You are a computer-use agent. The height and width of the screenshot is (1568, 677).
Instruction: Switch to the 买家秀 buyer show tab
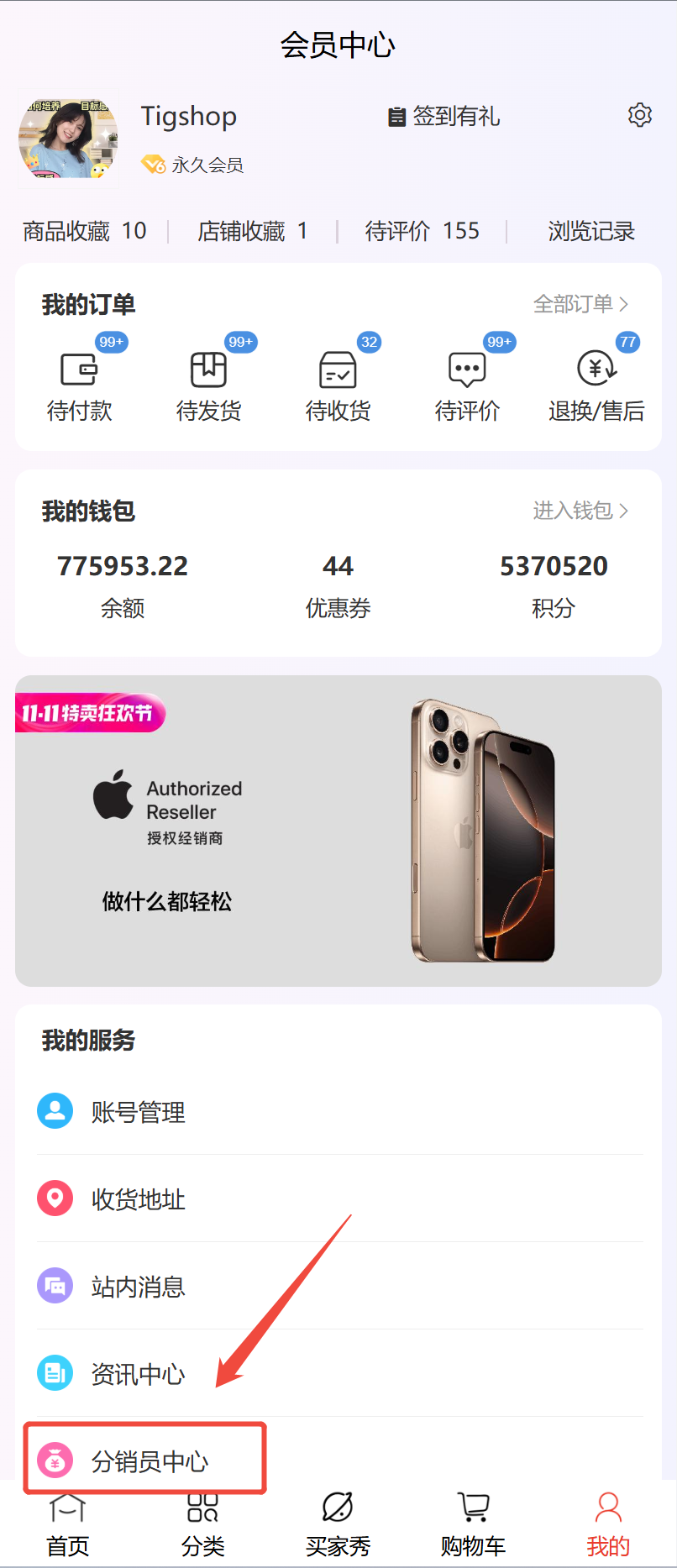click(338, 1526)
